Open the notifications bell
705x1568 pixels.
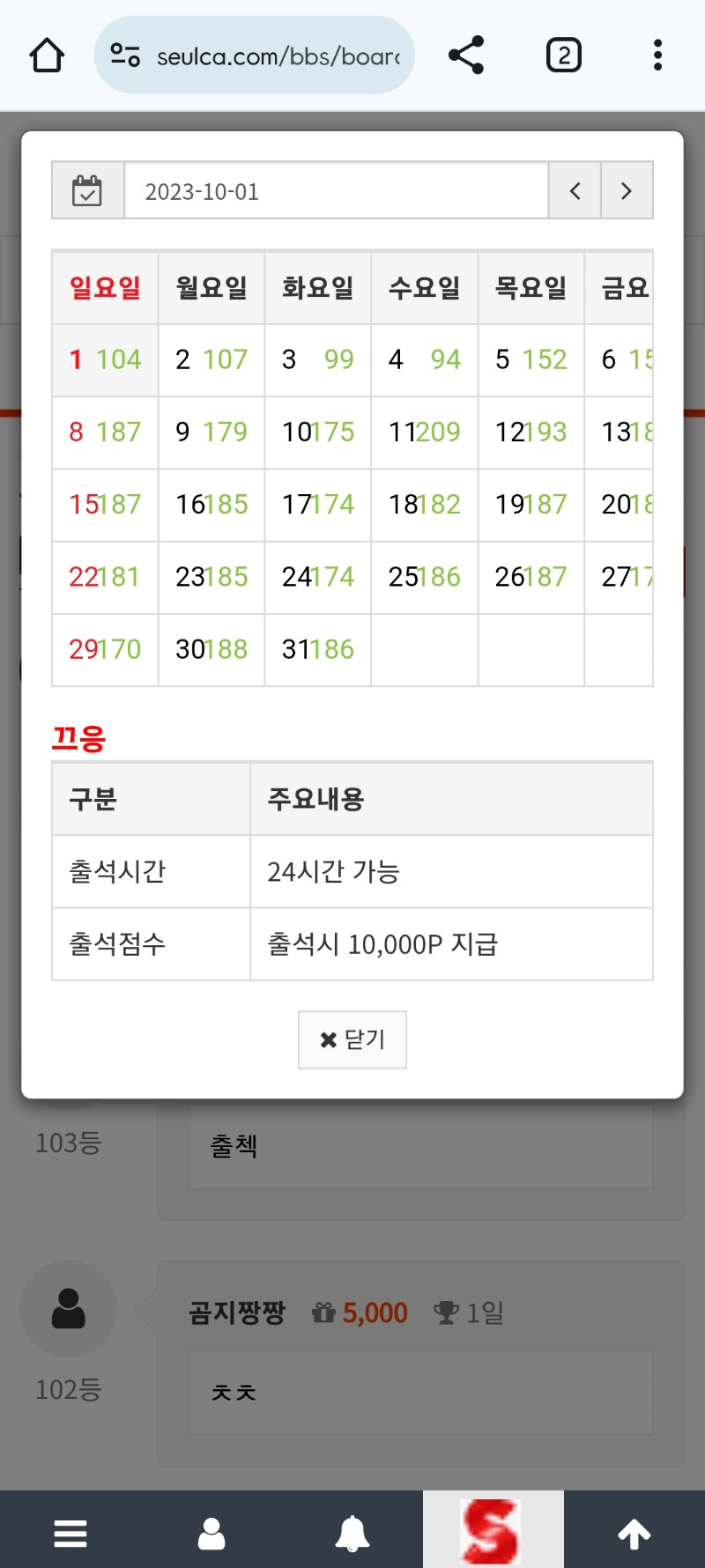pyautogui.click(x=352, y=1534)
